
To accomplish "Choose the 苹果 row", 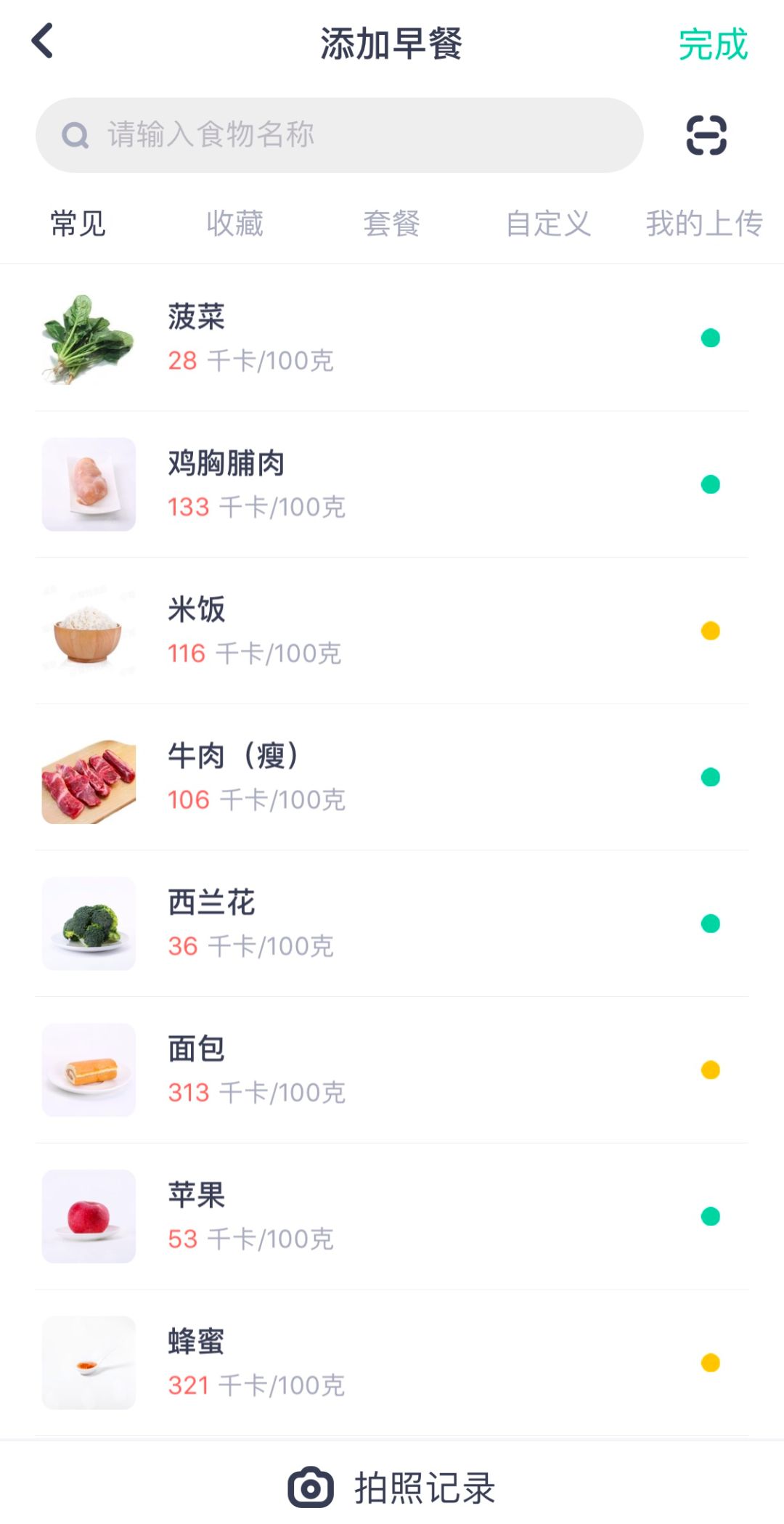I will (392, 1216).
